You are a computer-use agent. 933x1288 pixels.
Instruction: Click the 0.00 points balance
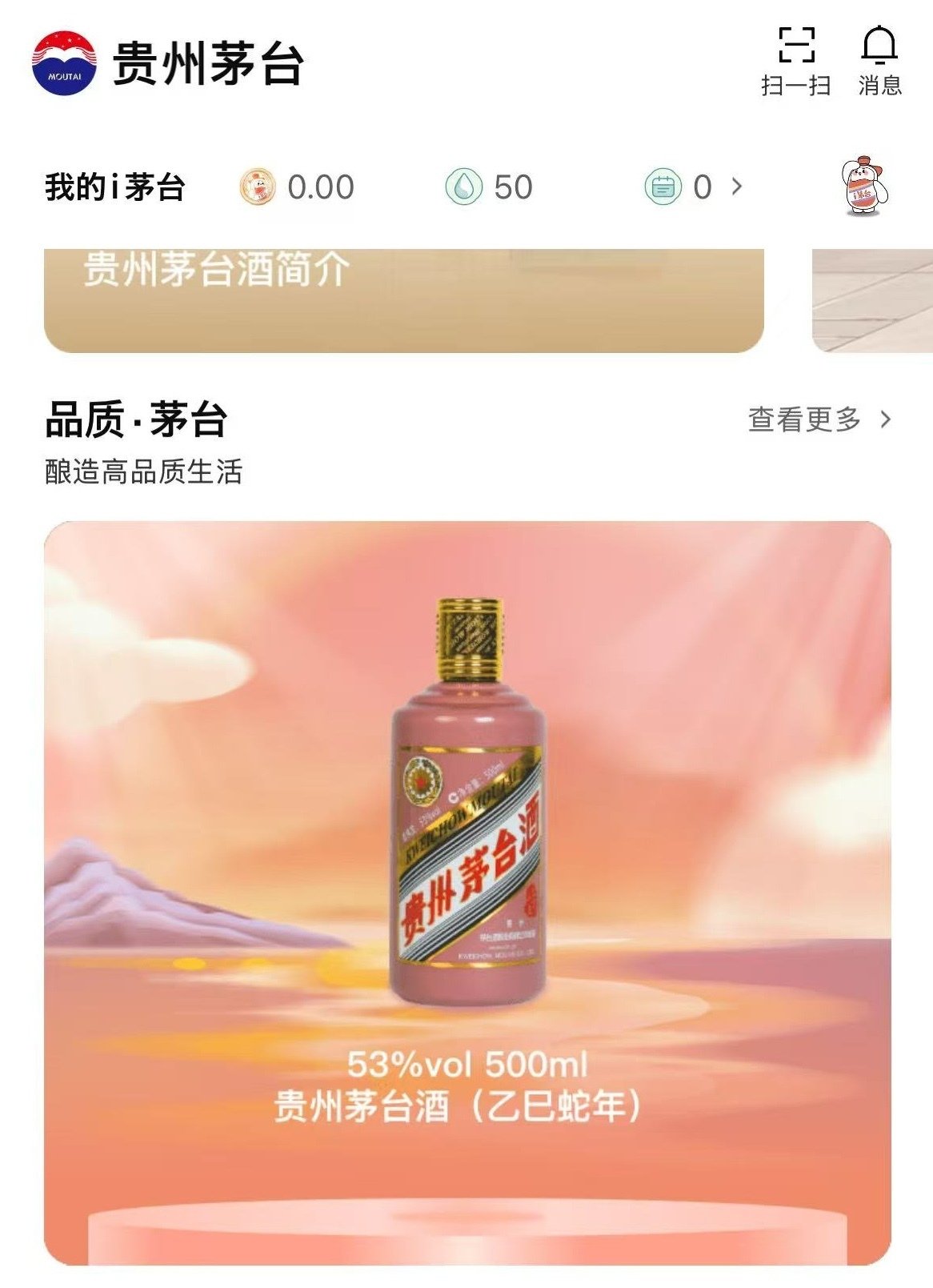(x=318, y=186)
